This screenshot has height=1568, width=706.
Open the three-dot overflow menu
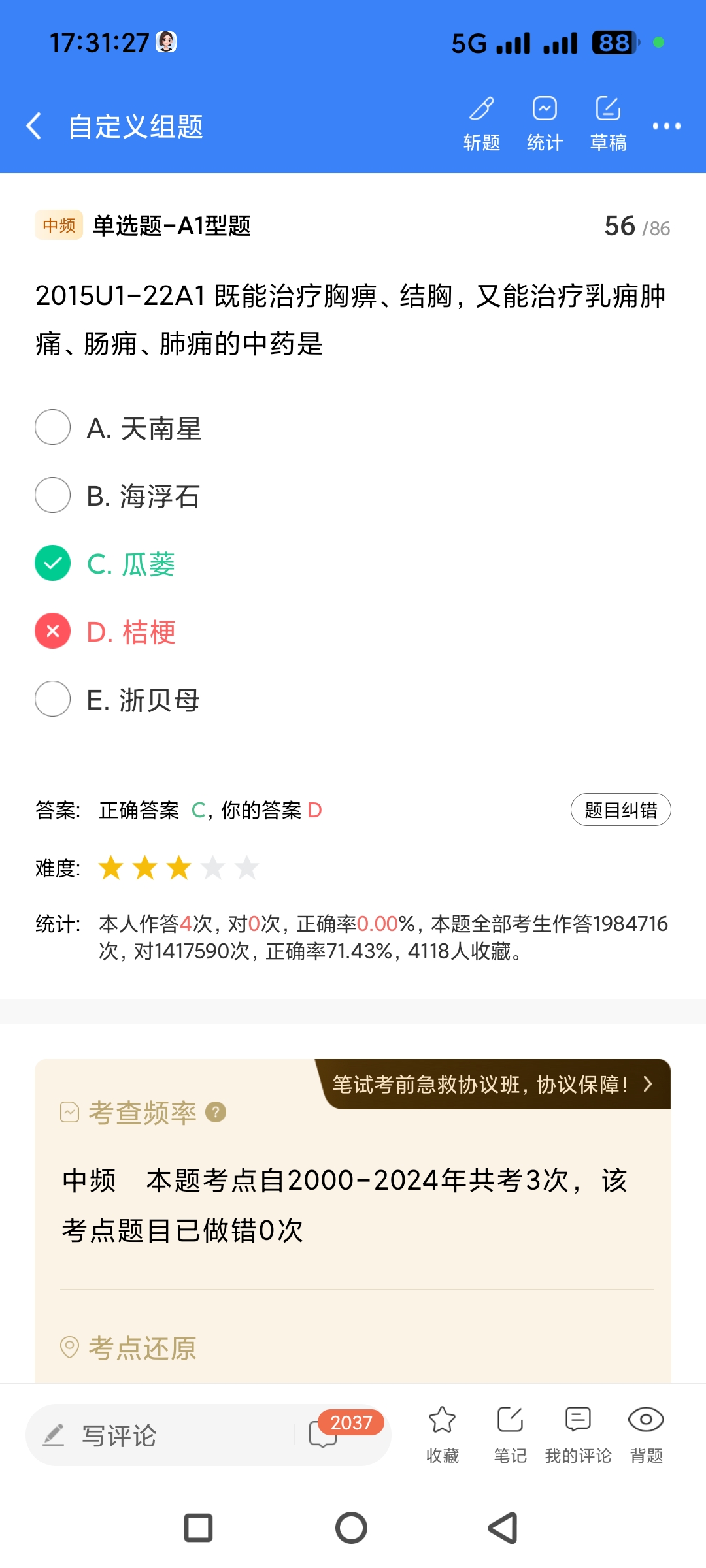pos(666,126)
